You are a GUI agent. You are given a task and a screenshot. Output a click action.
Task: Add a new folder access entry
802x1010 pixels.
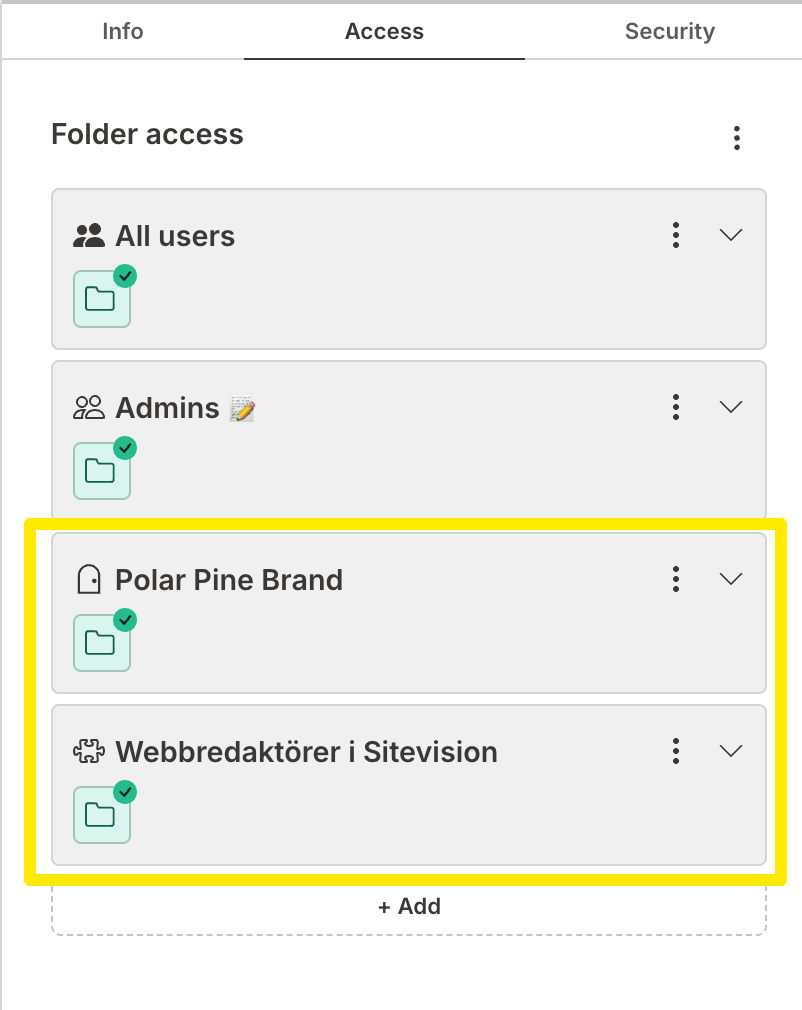[409, 907]
